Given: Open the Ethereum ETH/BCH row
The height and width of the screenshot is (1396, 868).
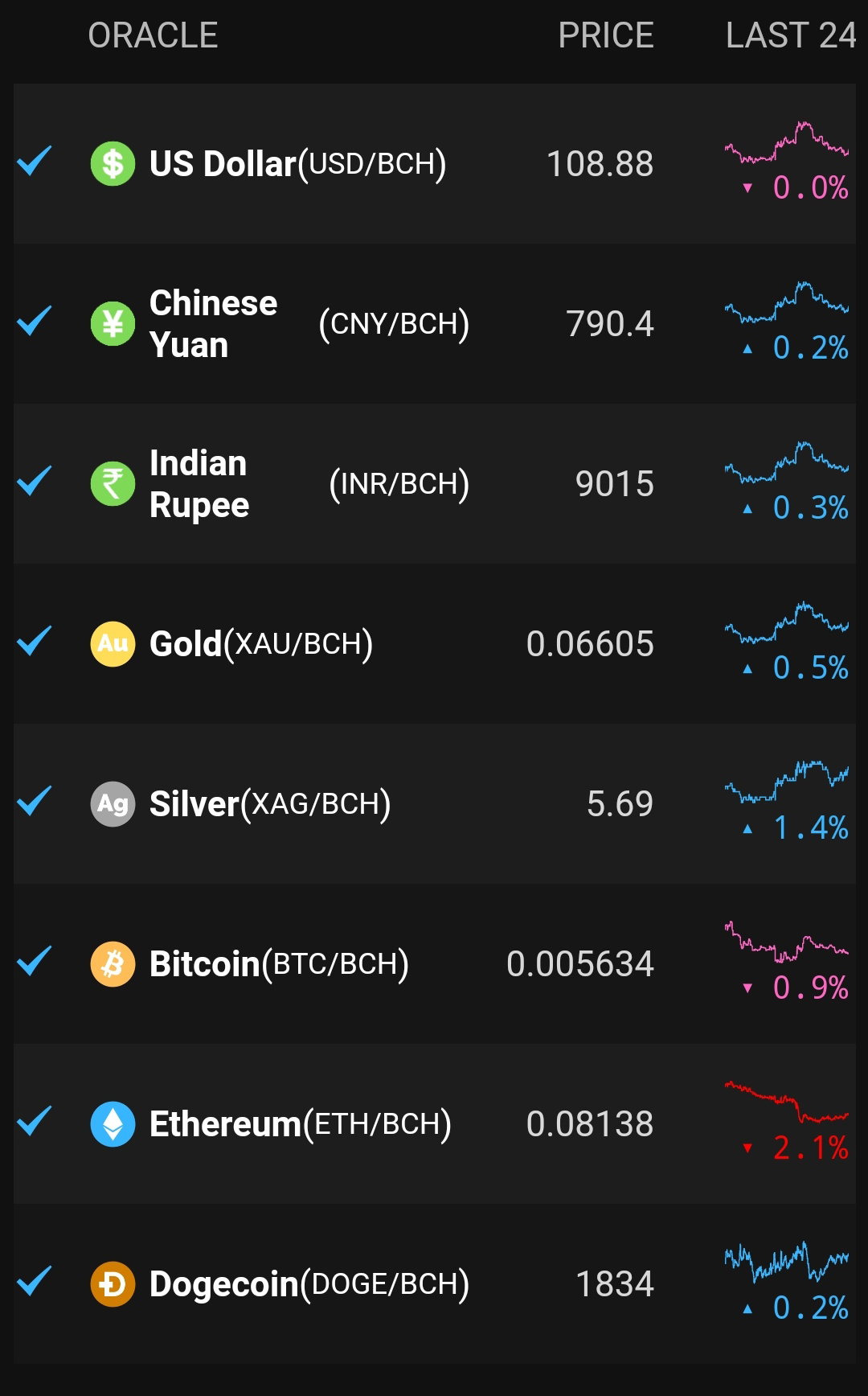Looking at the screenshot, I should 434,1123.
